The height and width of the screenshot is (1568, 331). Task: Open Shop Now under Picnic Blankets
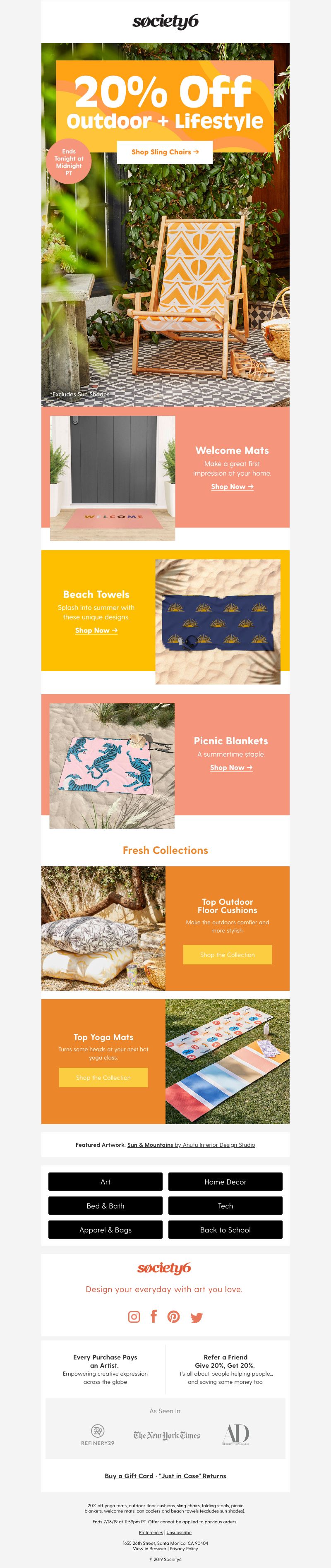[230, 767]
